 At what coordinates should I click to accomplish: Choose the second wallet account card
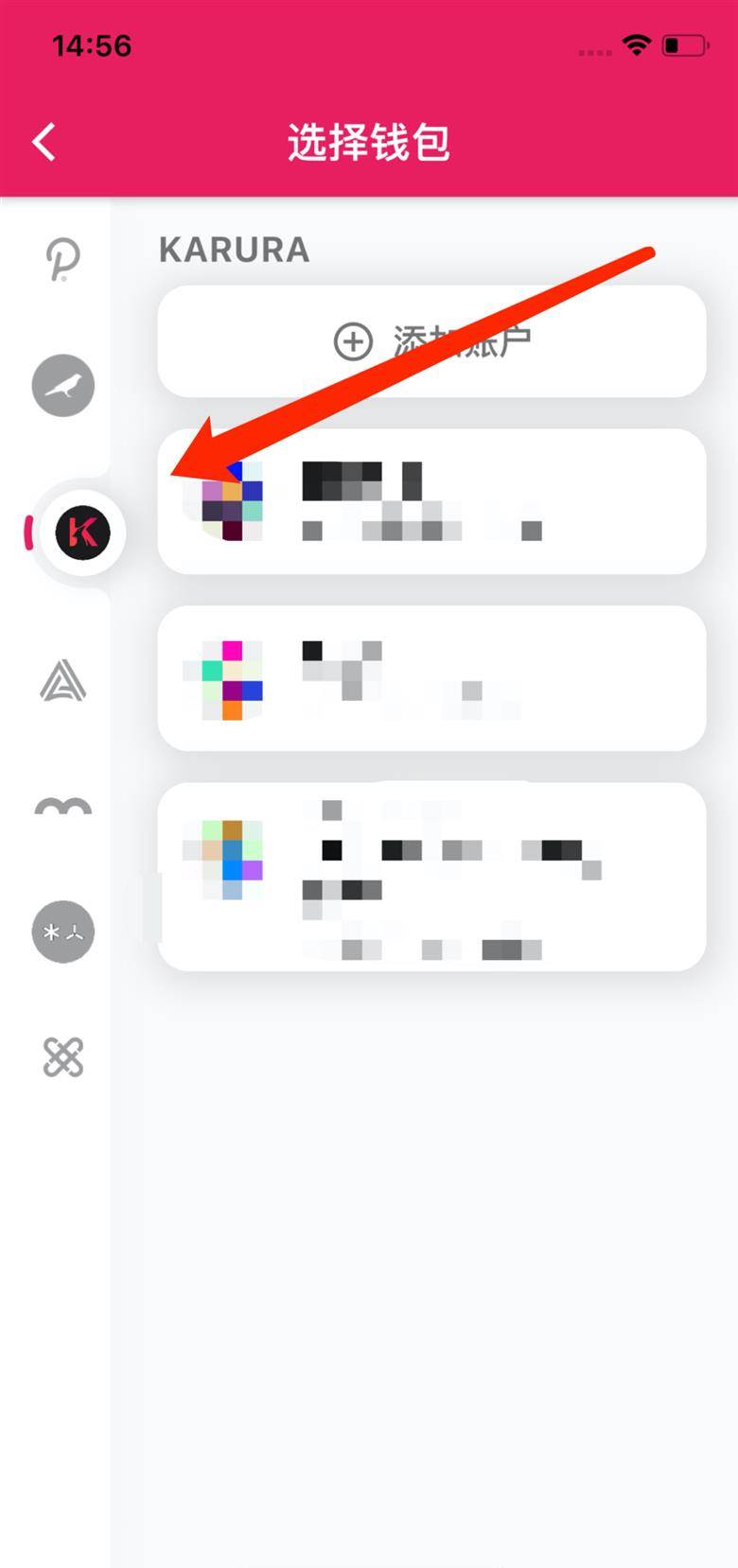(431, 678)
